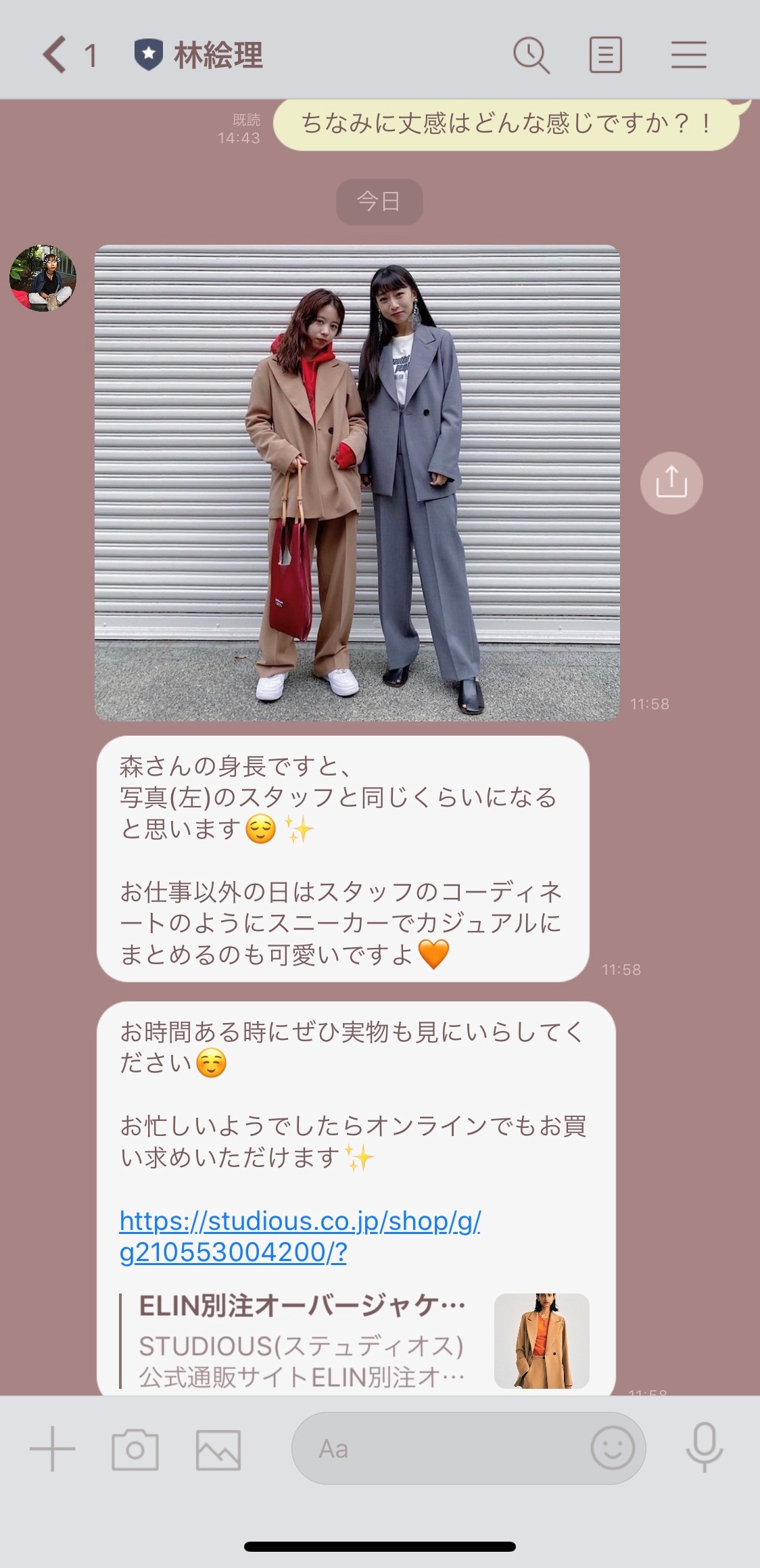Open 林絵理's profile picture
Screen dimensions: 760x1568
43,278
